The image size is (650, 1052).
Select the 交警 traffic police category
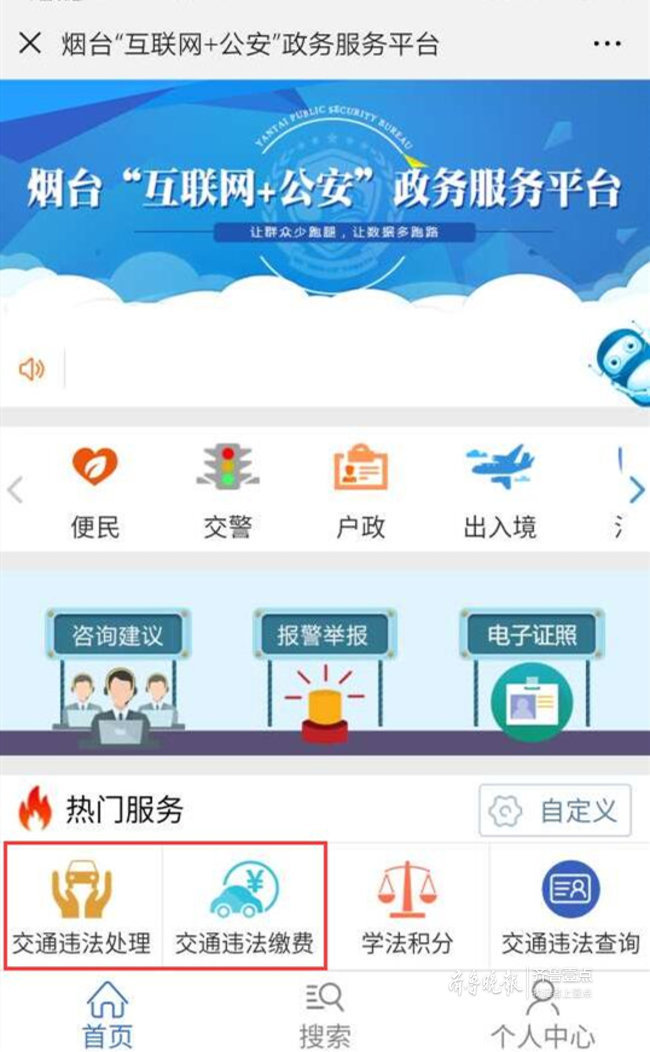227,491
